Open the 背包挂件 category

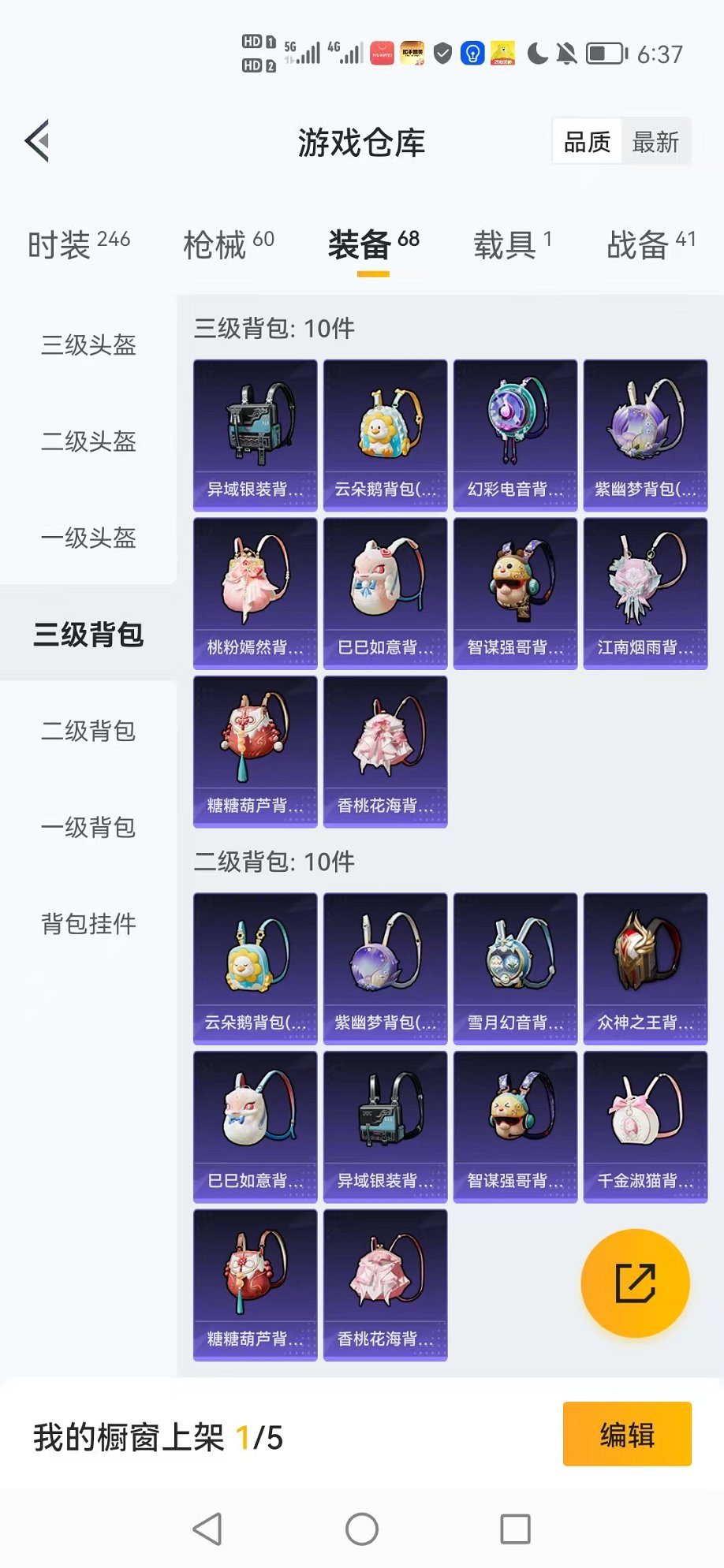coord(88,923)
